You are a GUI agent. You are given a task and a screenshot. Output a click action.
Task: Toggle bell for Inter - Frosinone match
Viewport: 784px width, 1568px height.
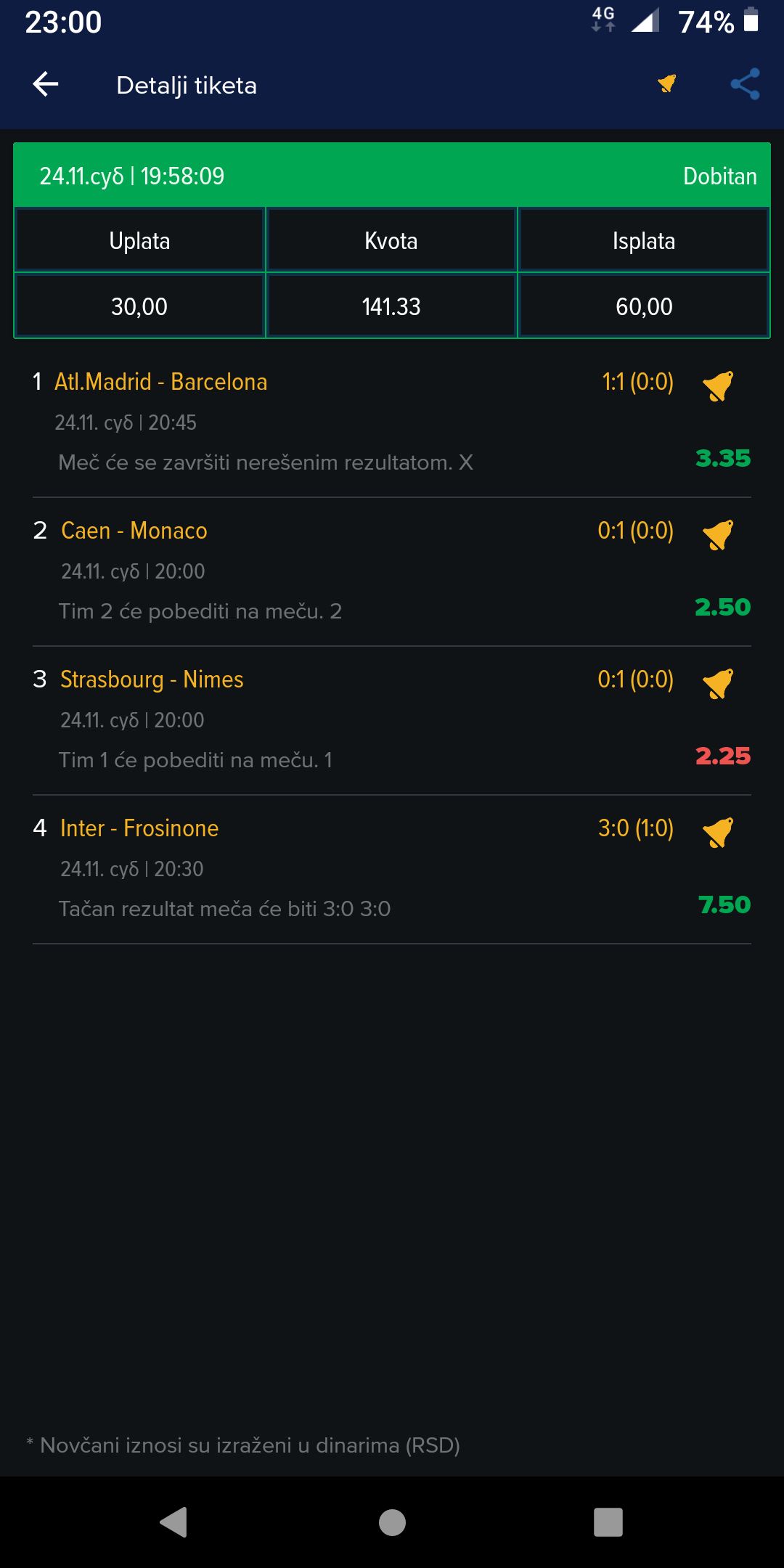pyautogui.click(x=718, y=832)
